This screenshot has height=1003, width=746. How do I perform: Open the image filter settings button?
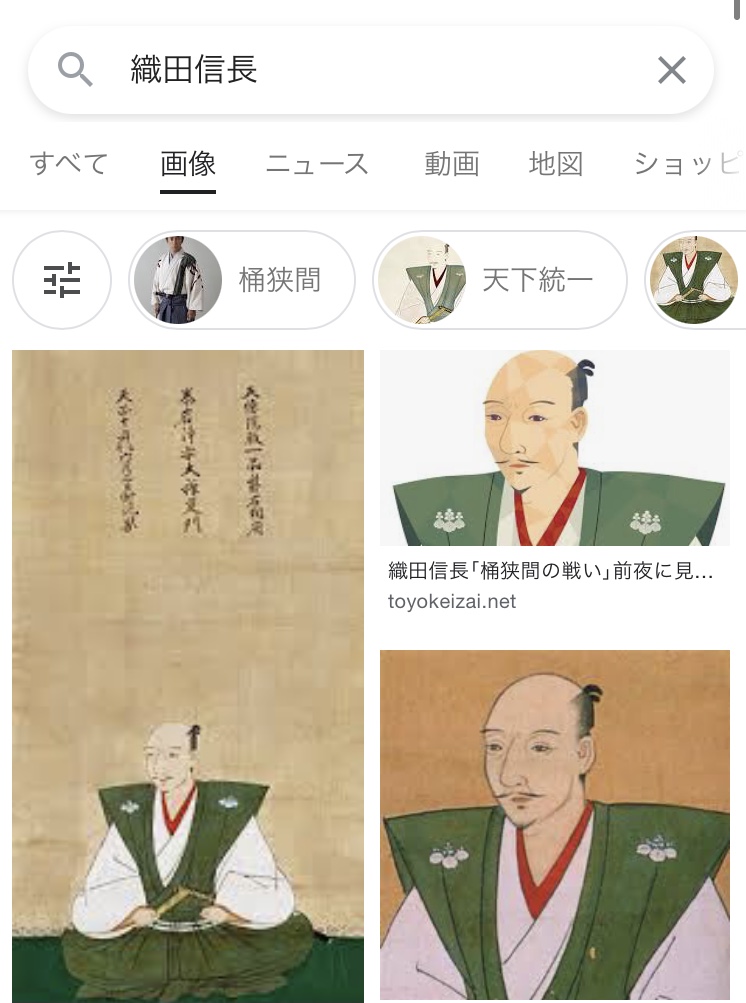click(62, 280)
